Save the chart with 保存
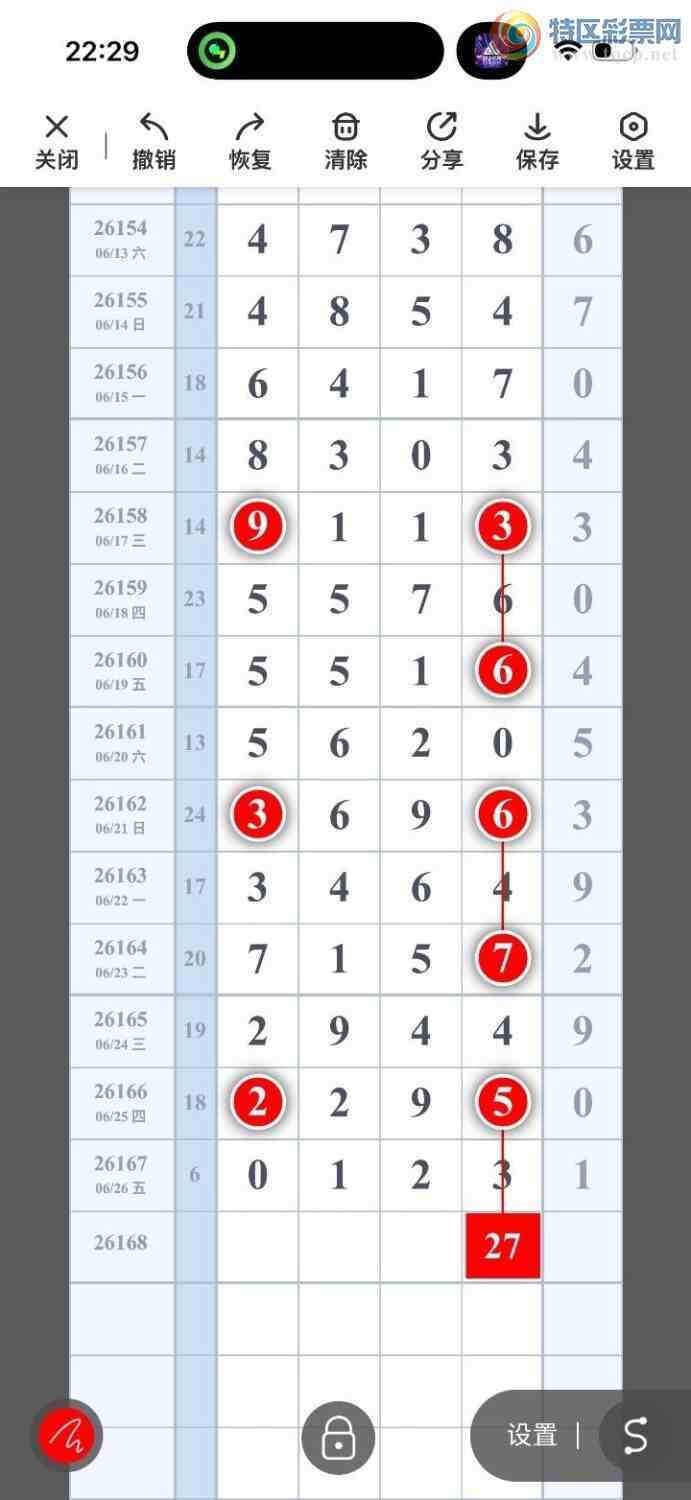The height and width of the screenshot is (1500, 691). pyautogui.click(x=538, y=142)
